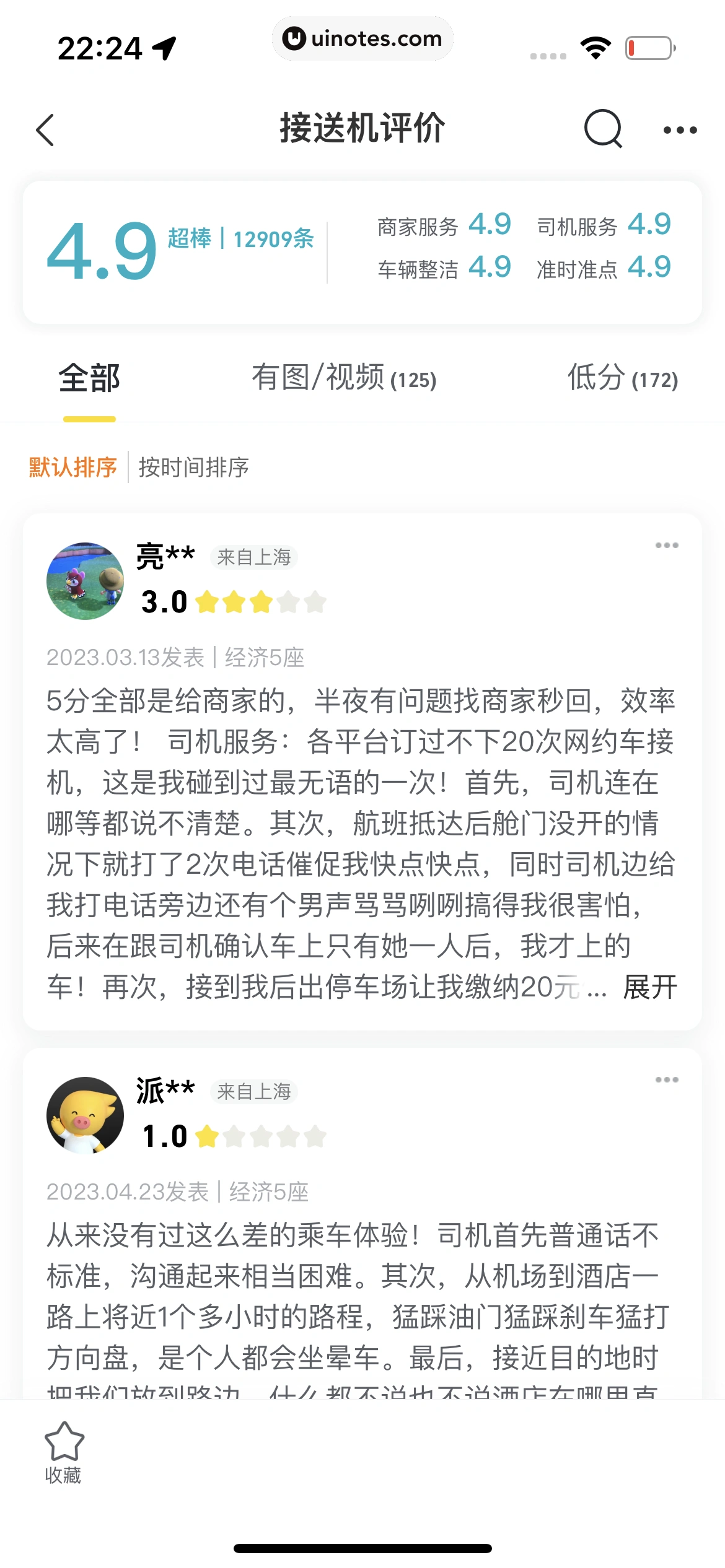Expand 亮**'s full review with 展开
This screenshot has width=725, height=1568.
point(650,987)
